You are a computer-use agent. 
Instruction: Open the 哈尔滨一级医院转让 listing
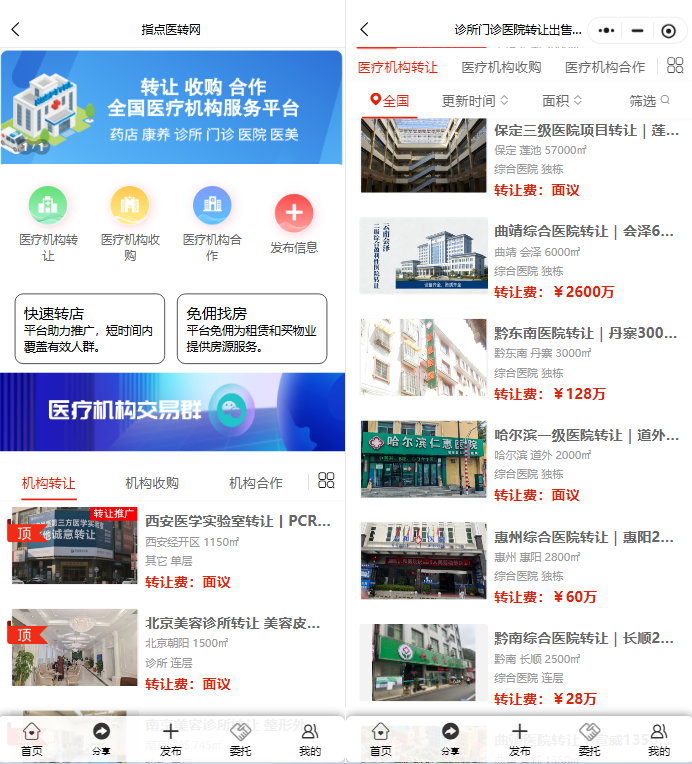[585, 435]
